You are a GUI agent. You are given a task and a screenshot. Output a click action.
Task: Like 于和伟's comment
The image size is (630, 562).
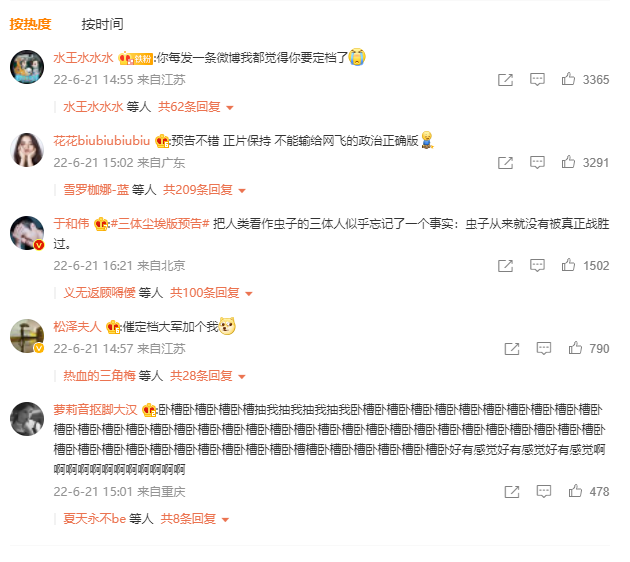(569, 266)
